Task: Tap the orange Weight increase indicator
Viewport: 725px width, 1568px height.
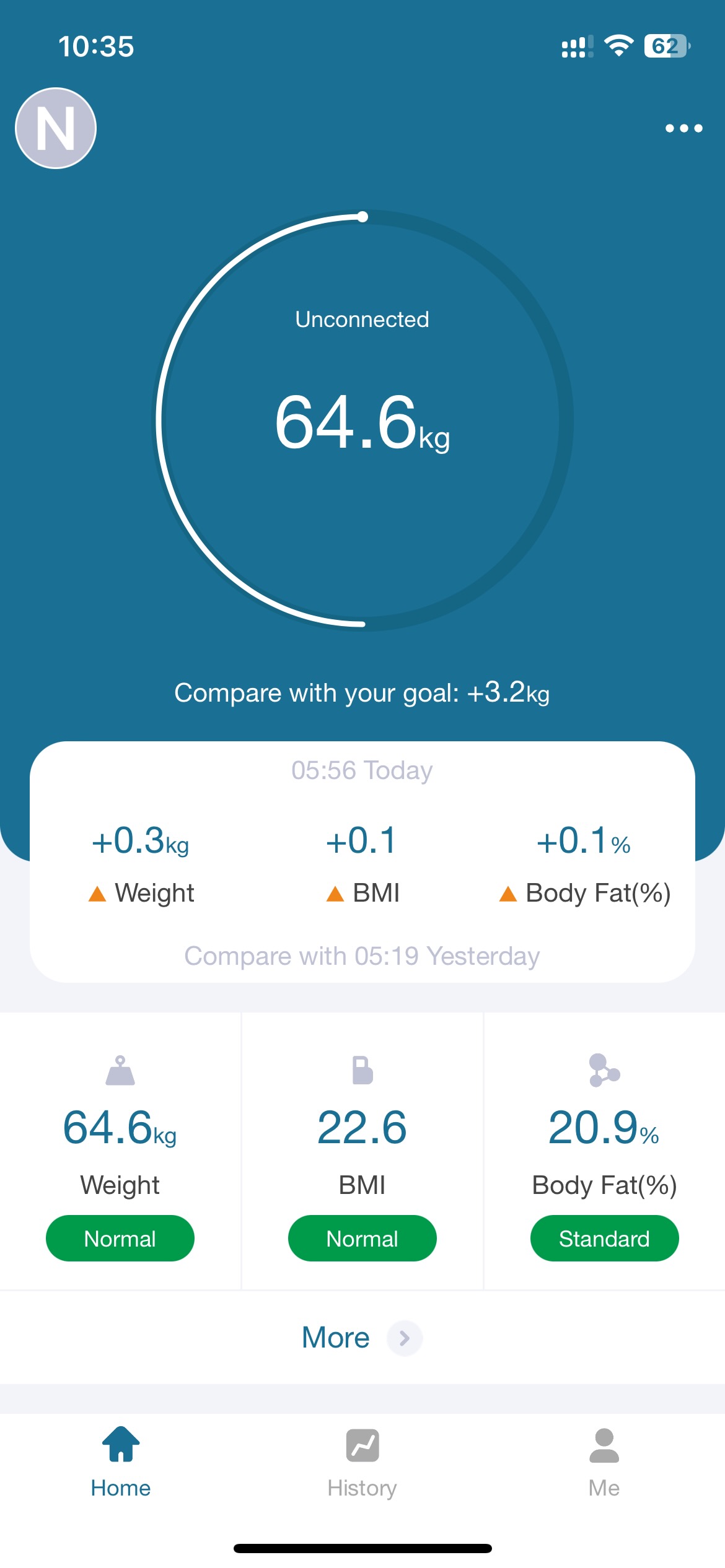Action: coord(97,893)
